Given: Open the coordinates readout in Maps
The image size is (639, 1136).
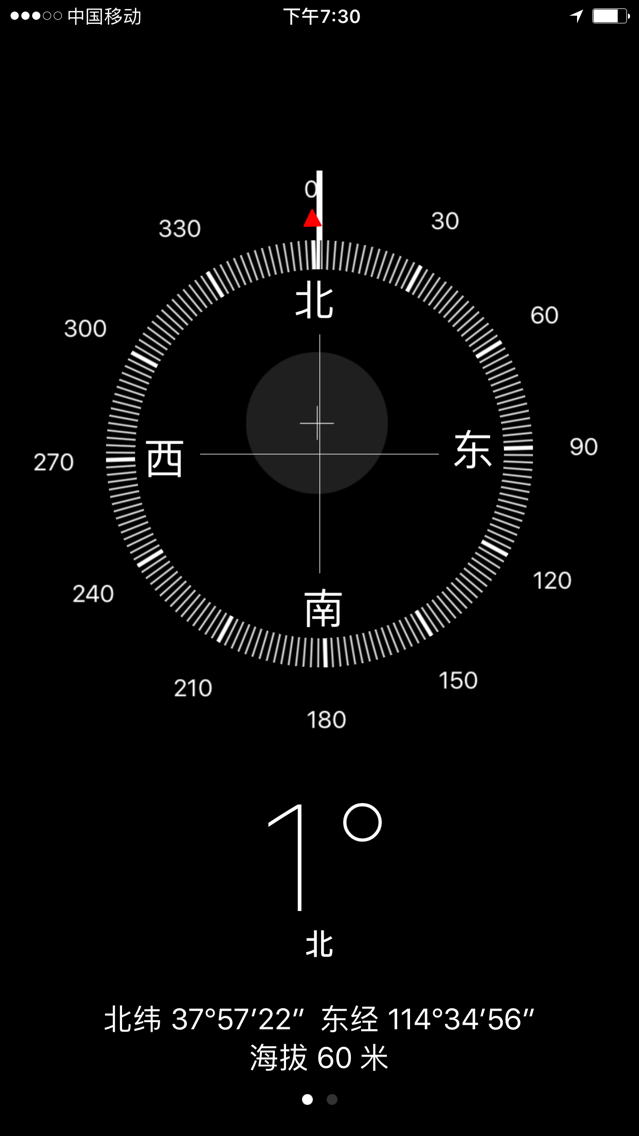Looking at the screenshot, I should [x=320, y=1020].
